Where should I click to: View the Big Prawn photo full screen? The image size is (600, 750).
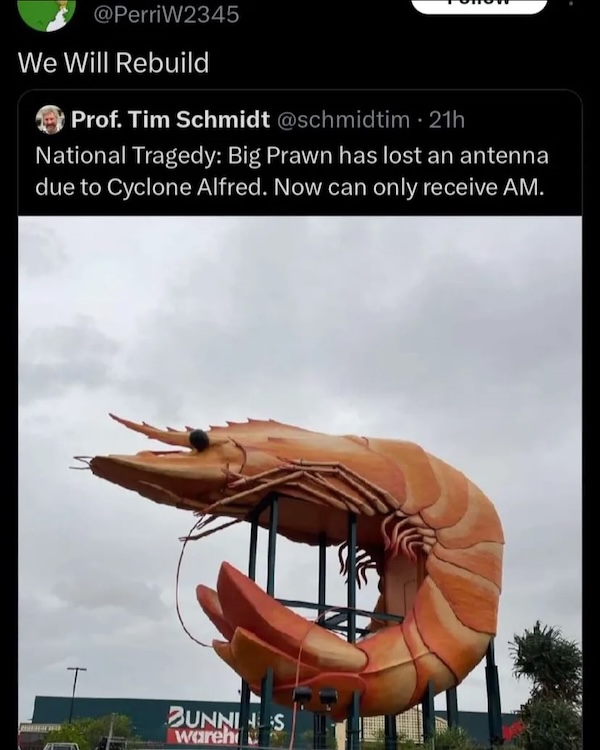300,480
